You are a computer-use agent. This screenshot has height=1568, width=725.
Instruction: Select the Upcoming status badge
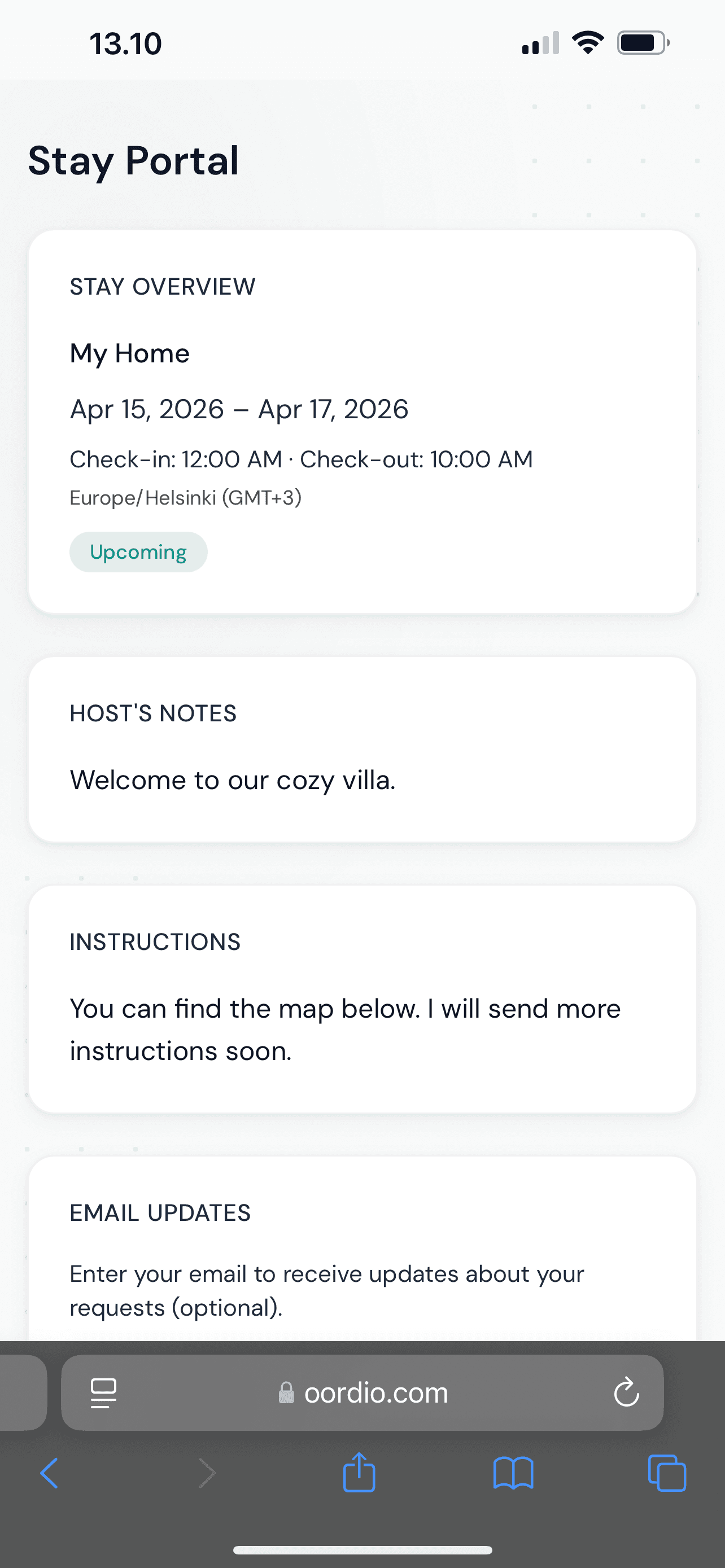click(x=138, y=551)
